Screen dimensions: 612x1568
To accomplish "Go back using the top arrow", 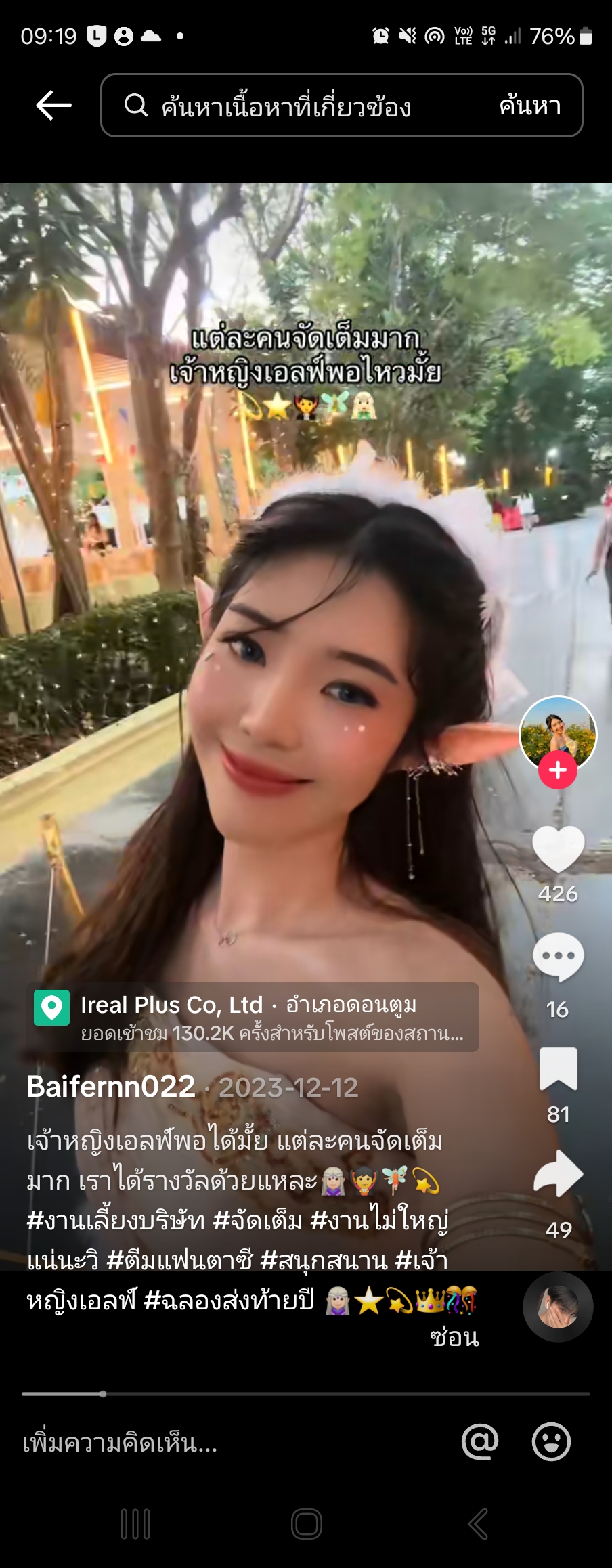I will 53,106.
